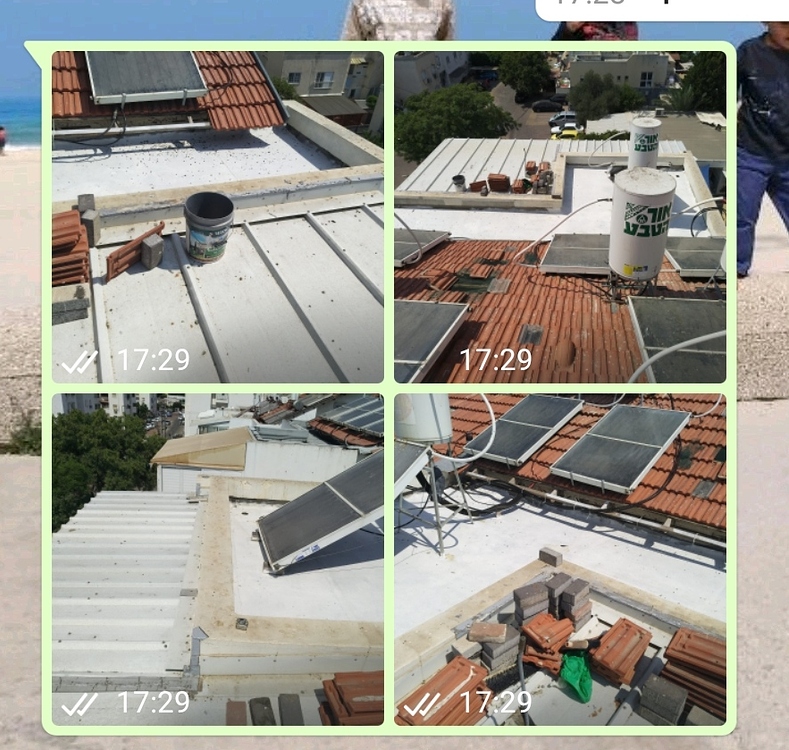Screen dimensions: 789x750
Task: Open the photo of the tilted solar panel
Action: (217, 559)
